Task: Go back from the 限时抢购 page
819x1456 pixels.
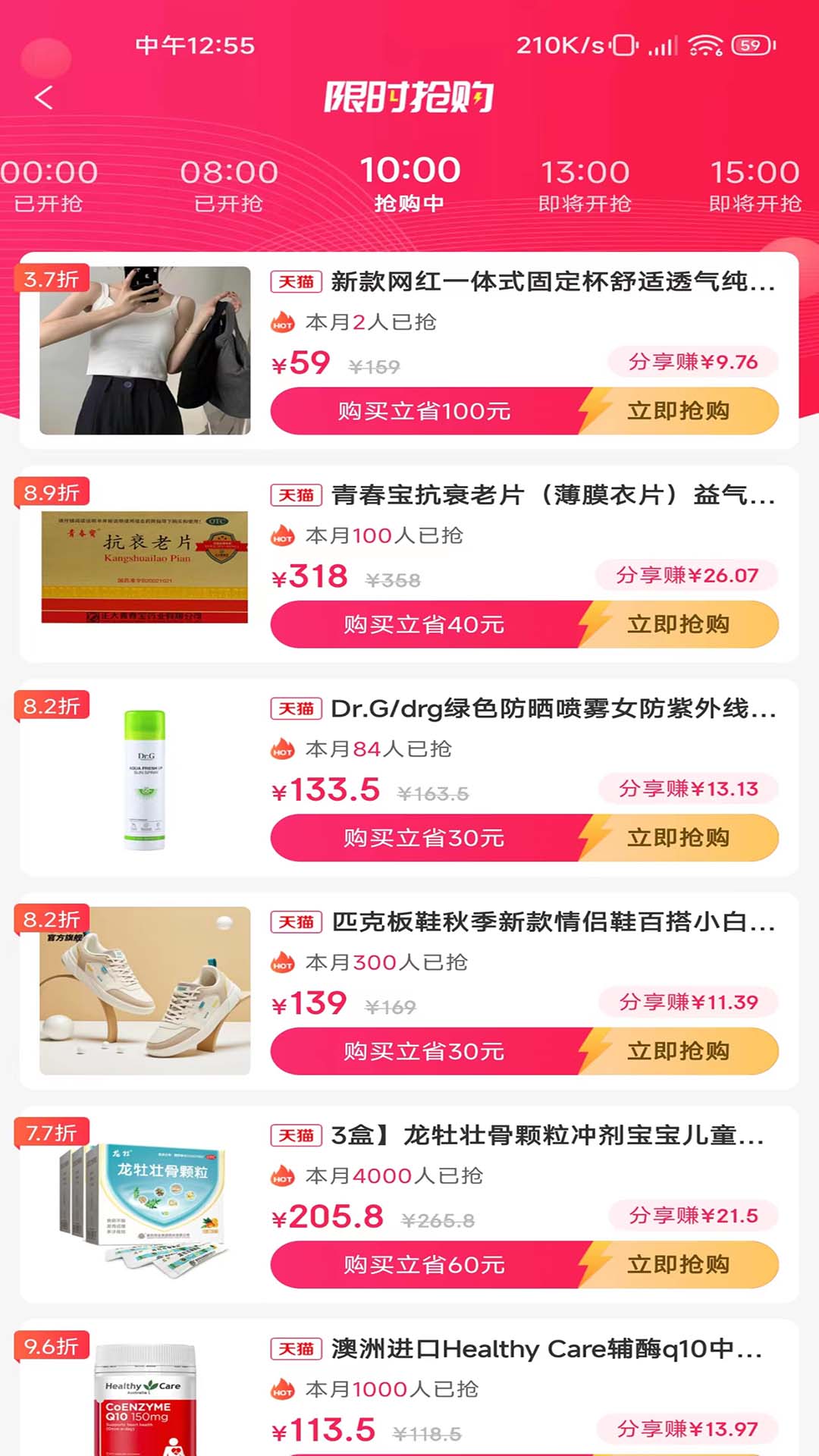Action: point(44,97)
